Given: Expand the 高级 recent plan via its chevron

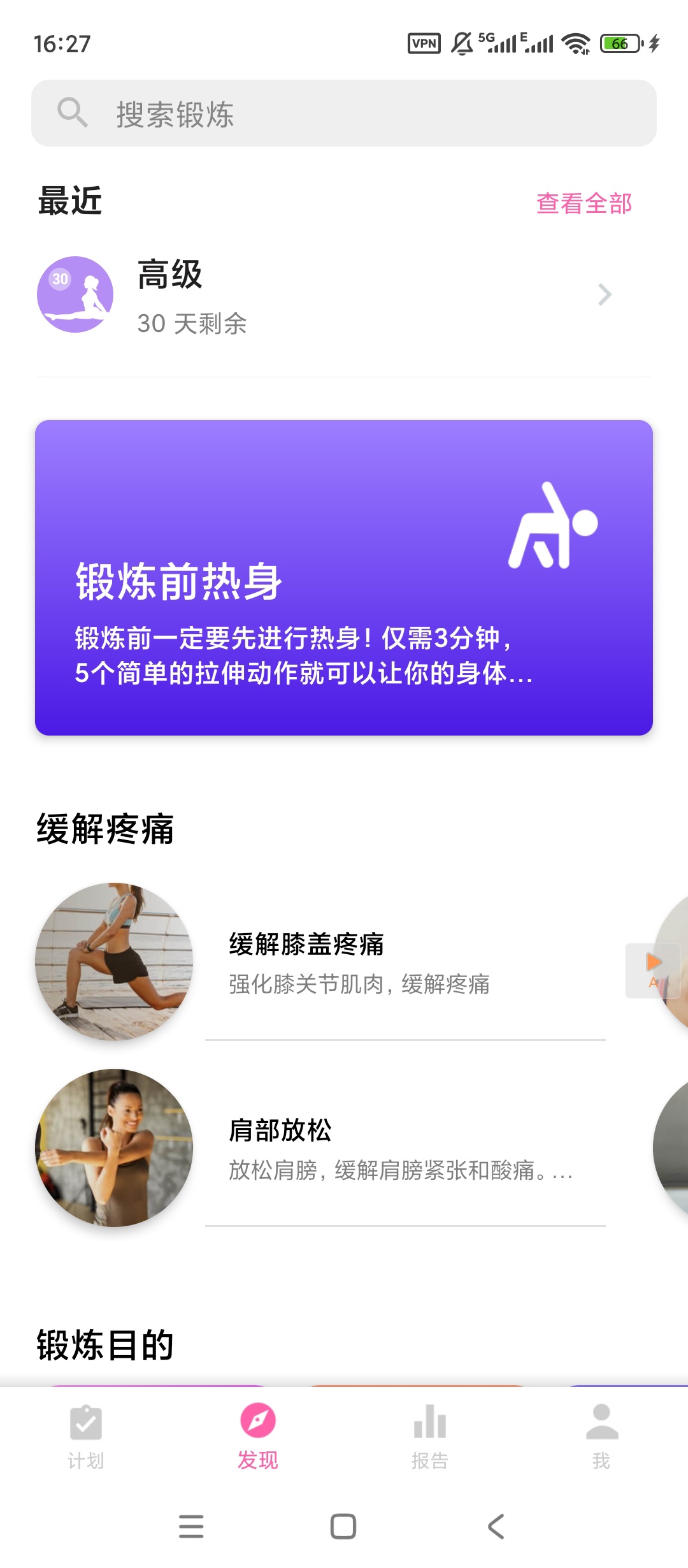Looking at the screenshot, I should (604, 294).
